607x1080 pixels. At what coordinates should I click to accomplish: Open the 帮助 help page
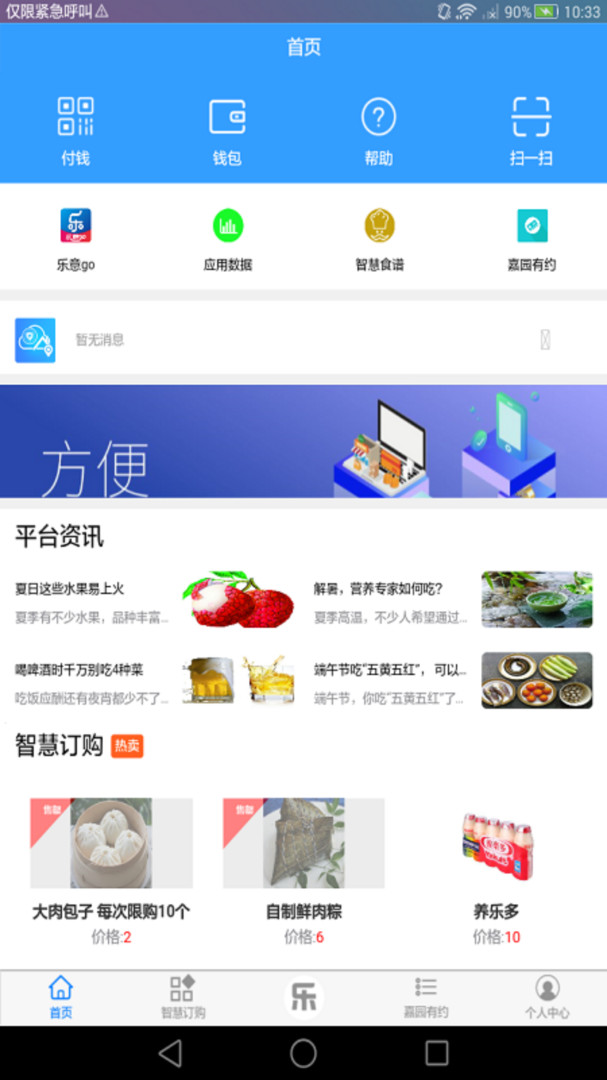[x=378, y=129]
